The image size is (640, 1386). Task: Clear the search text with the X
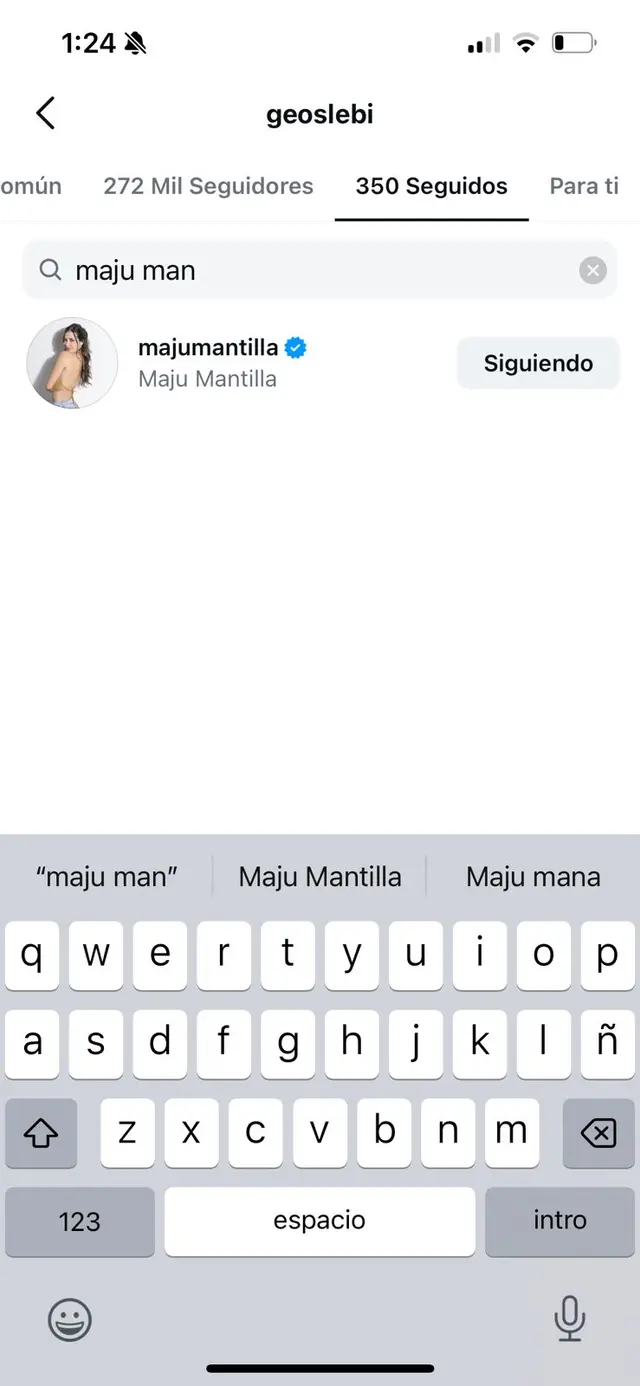593,270
